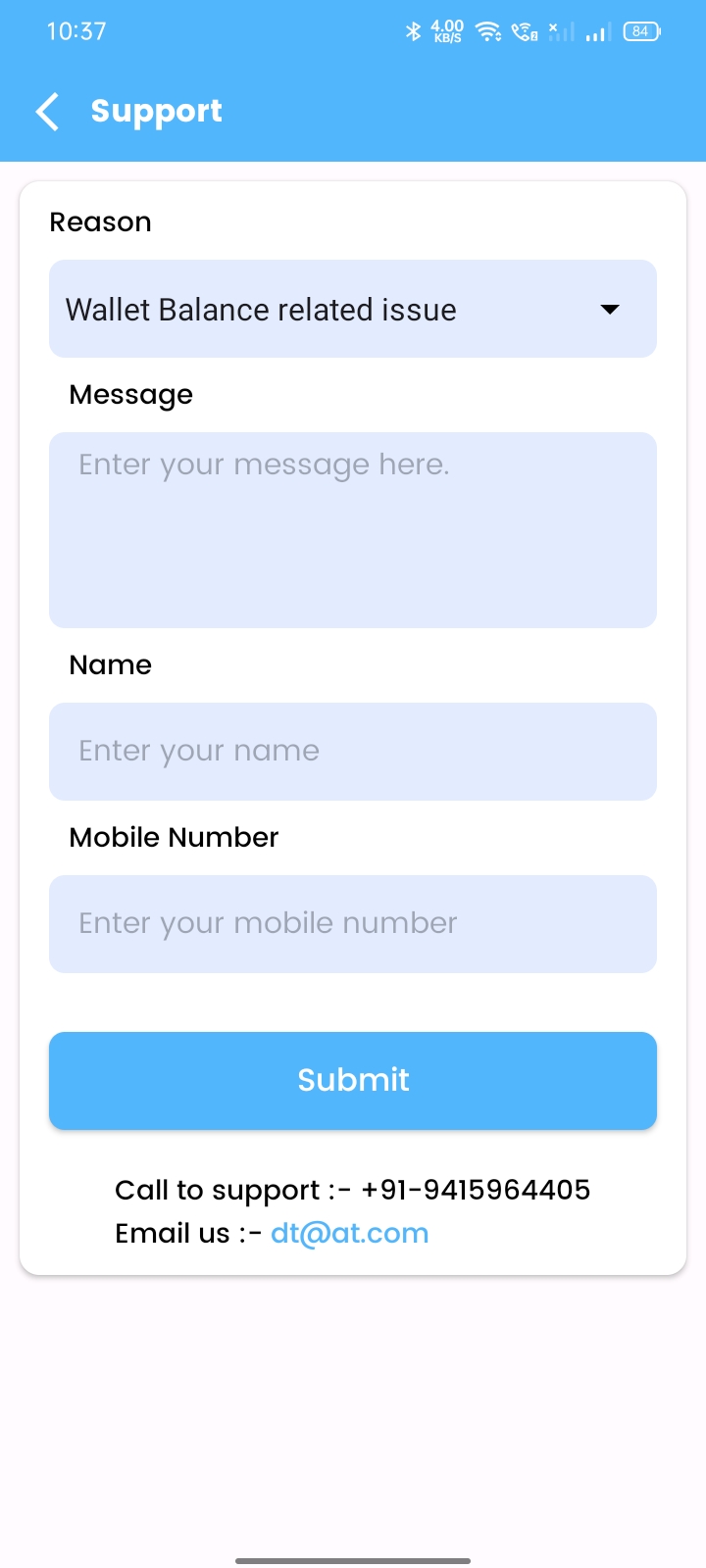Image resolution: width=706 pixels, height=1568 pixels.
Task: Open the Reason dropdown
Action: (x=353, y=309)
